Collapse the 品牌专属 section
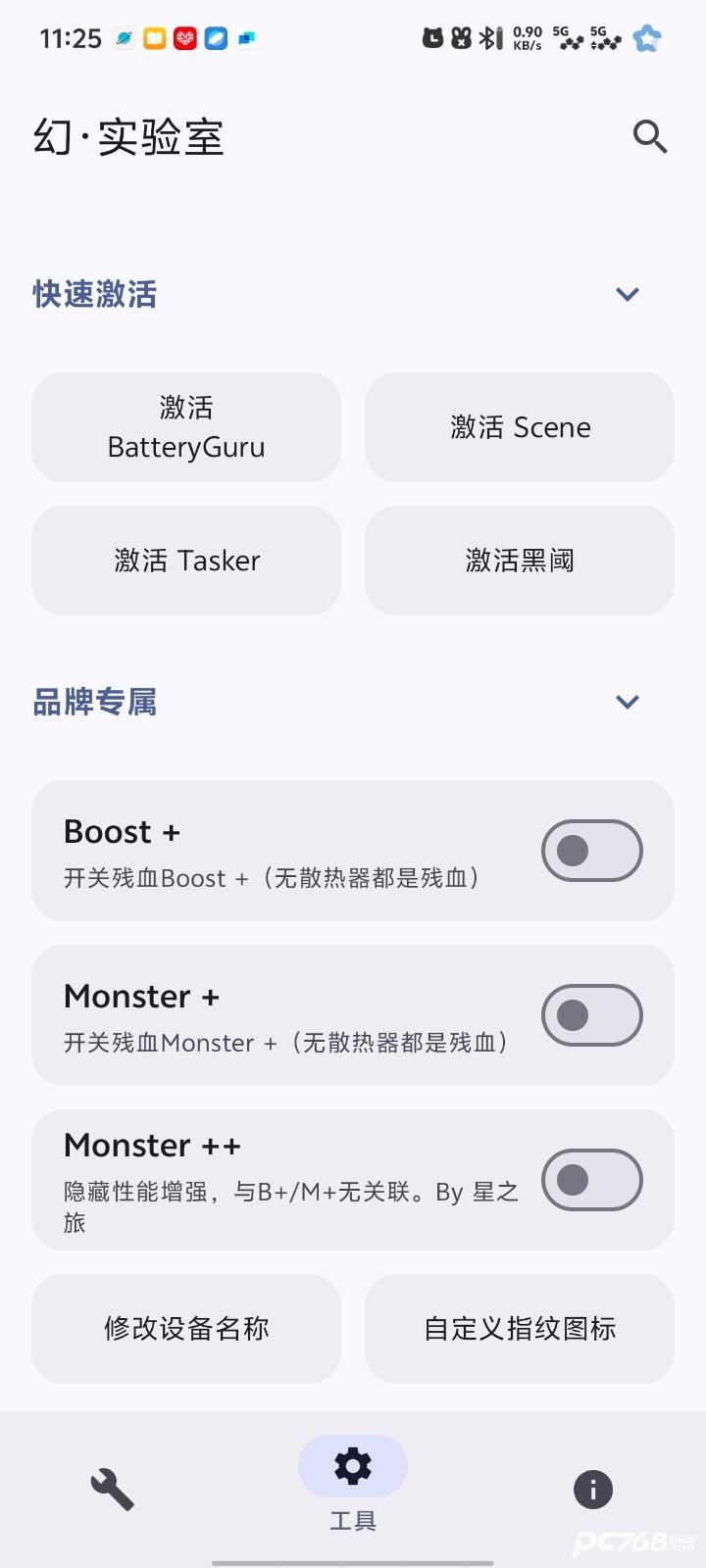This screenshot has width=706, height=1568. pos(627,702)
